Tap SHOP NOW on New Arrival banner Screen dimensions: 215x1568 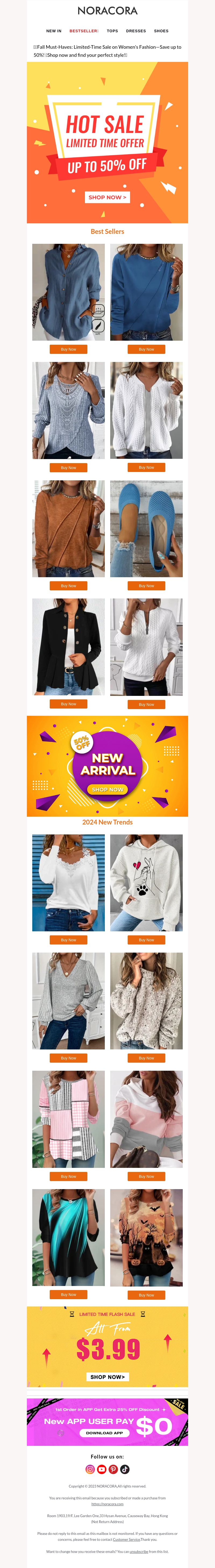pyautogui.click(x=107, y=790)
